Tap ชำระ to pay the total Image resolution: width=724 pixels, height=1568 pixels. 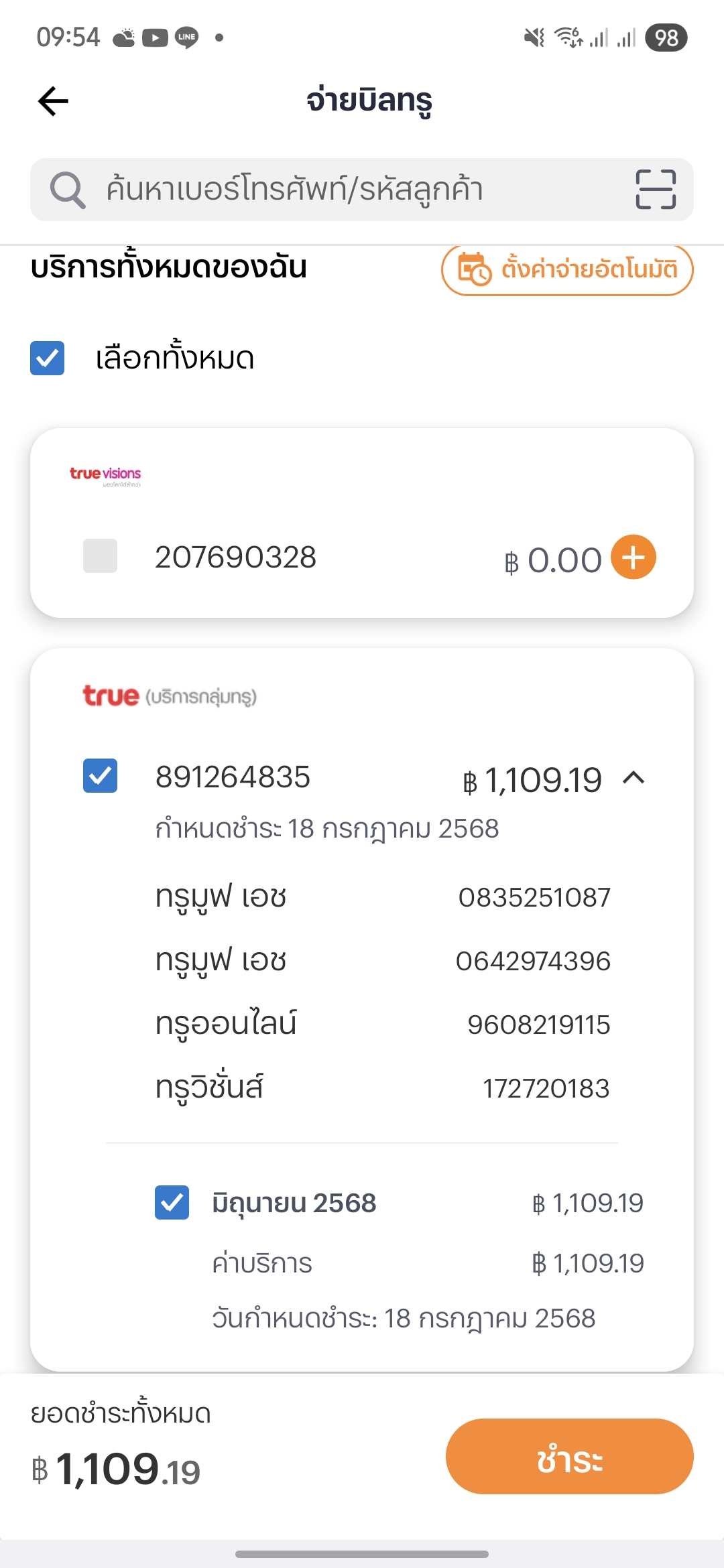570,1456
